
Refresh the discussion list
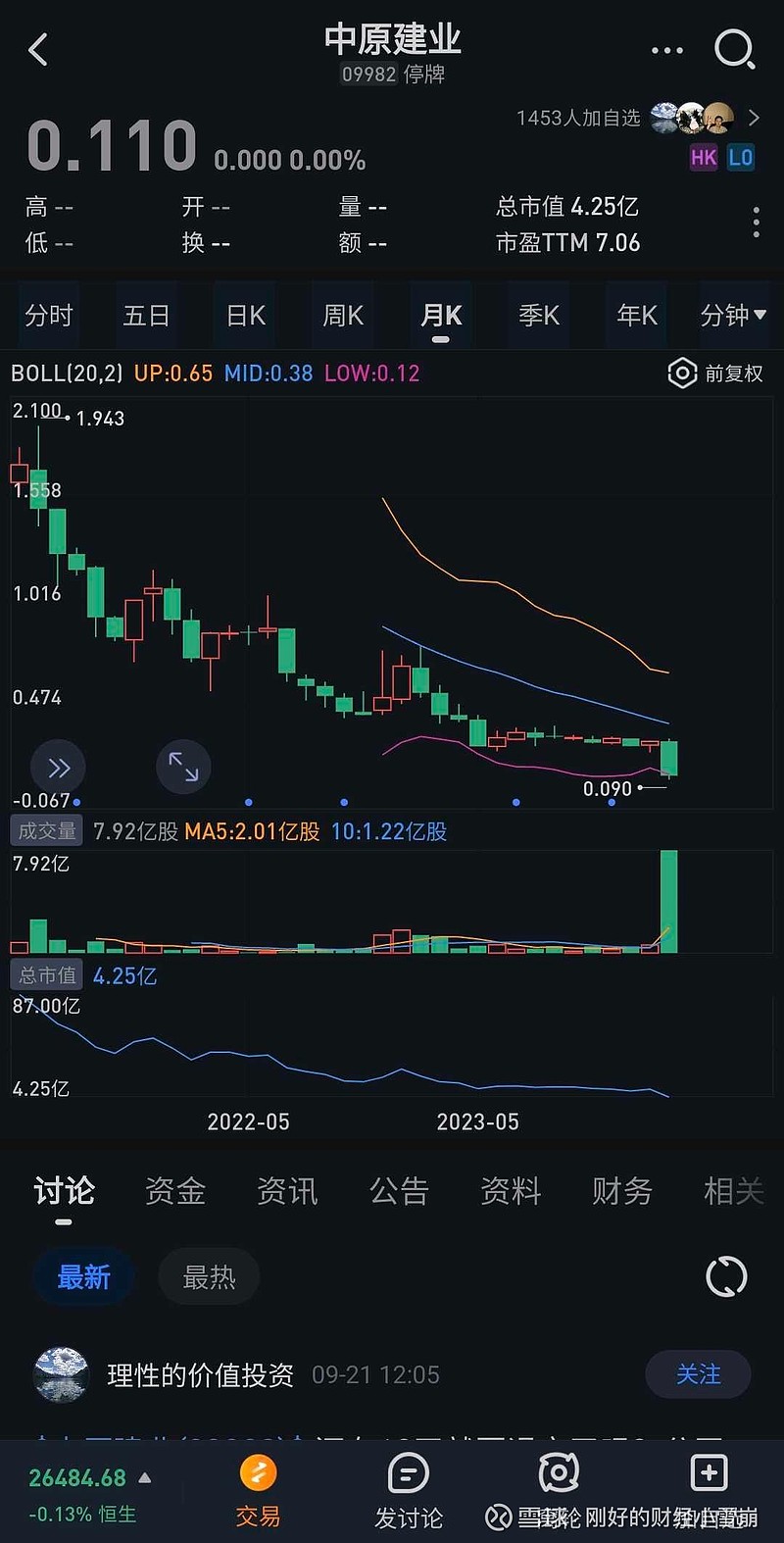[x=726, y=1277]
